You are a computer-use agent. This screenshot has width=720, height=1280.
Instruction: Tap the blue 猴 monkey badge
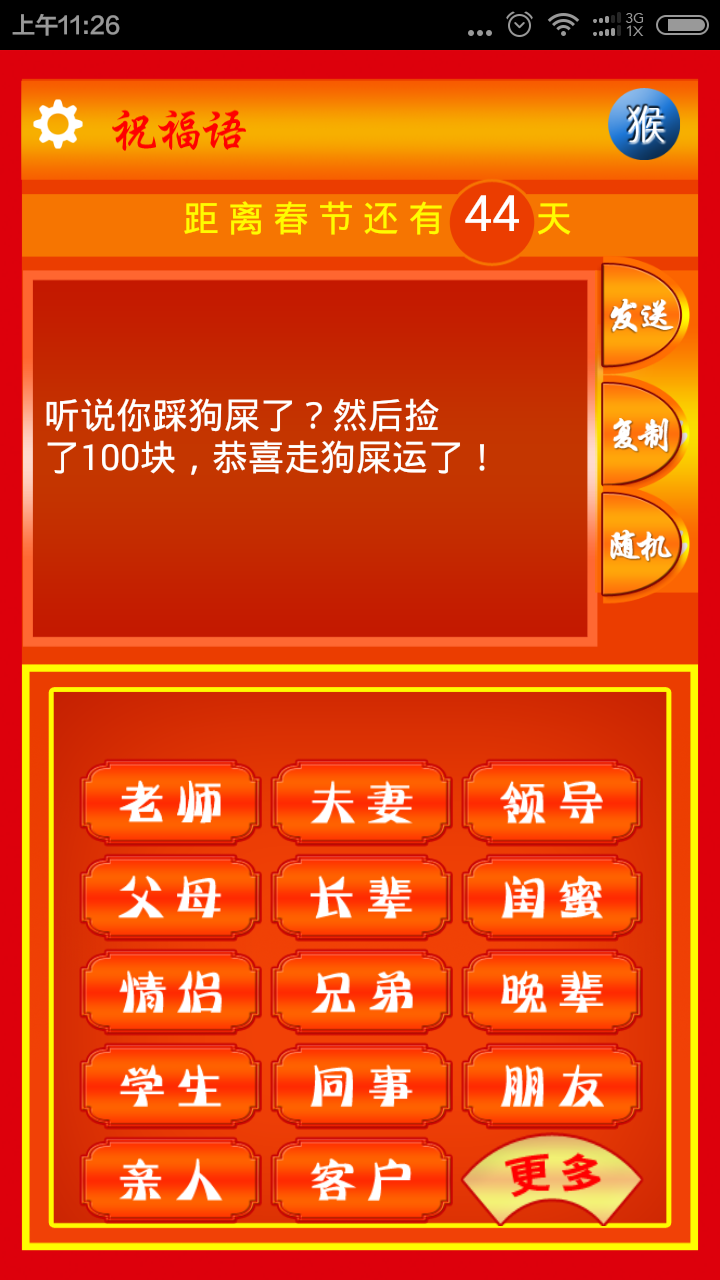644,125
